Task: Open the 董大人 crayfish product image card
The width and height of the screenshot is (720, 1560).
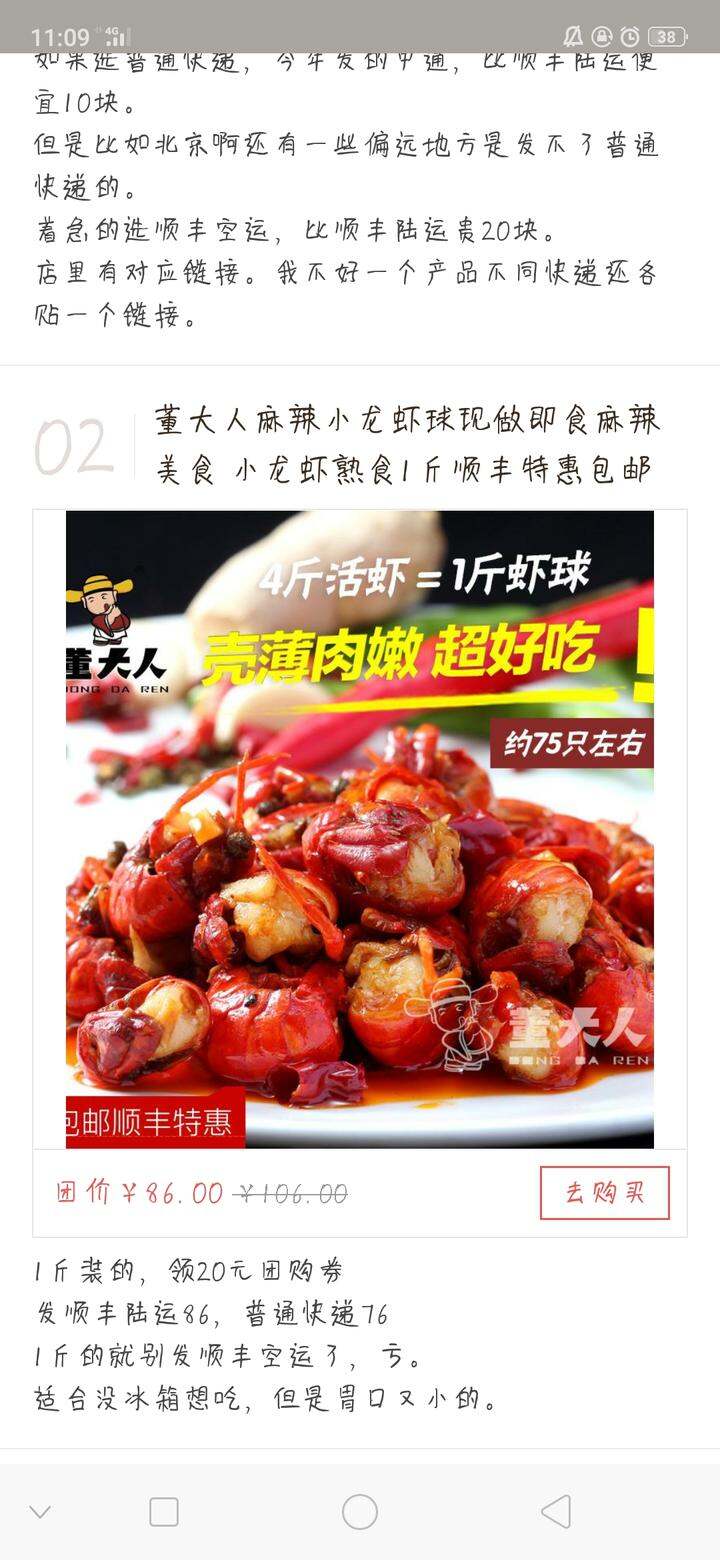Action: click(360, 829)
